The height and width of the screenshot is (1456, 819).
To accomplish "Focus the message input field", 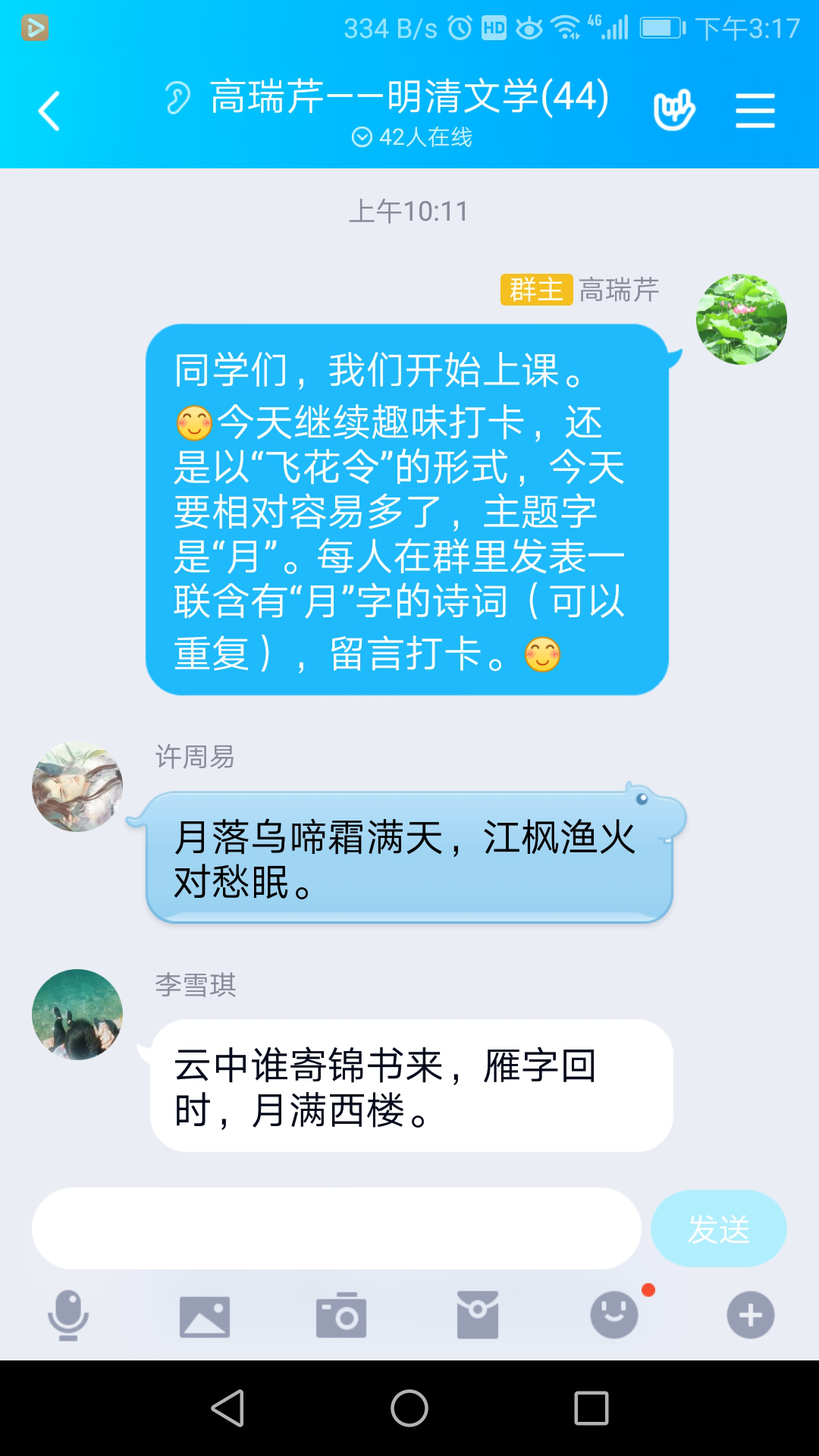I will coord(336,1228).
